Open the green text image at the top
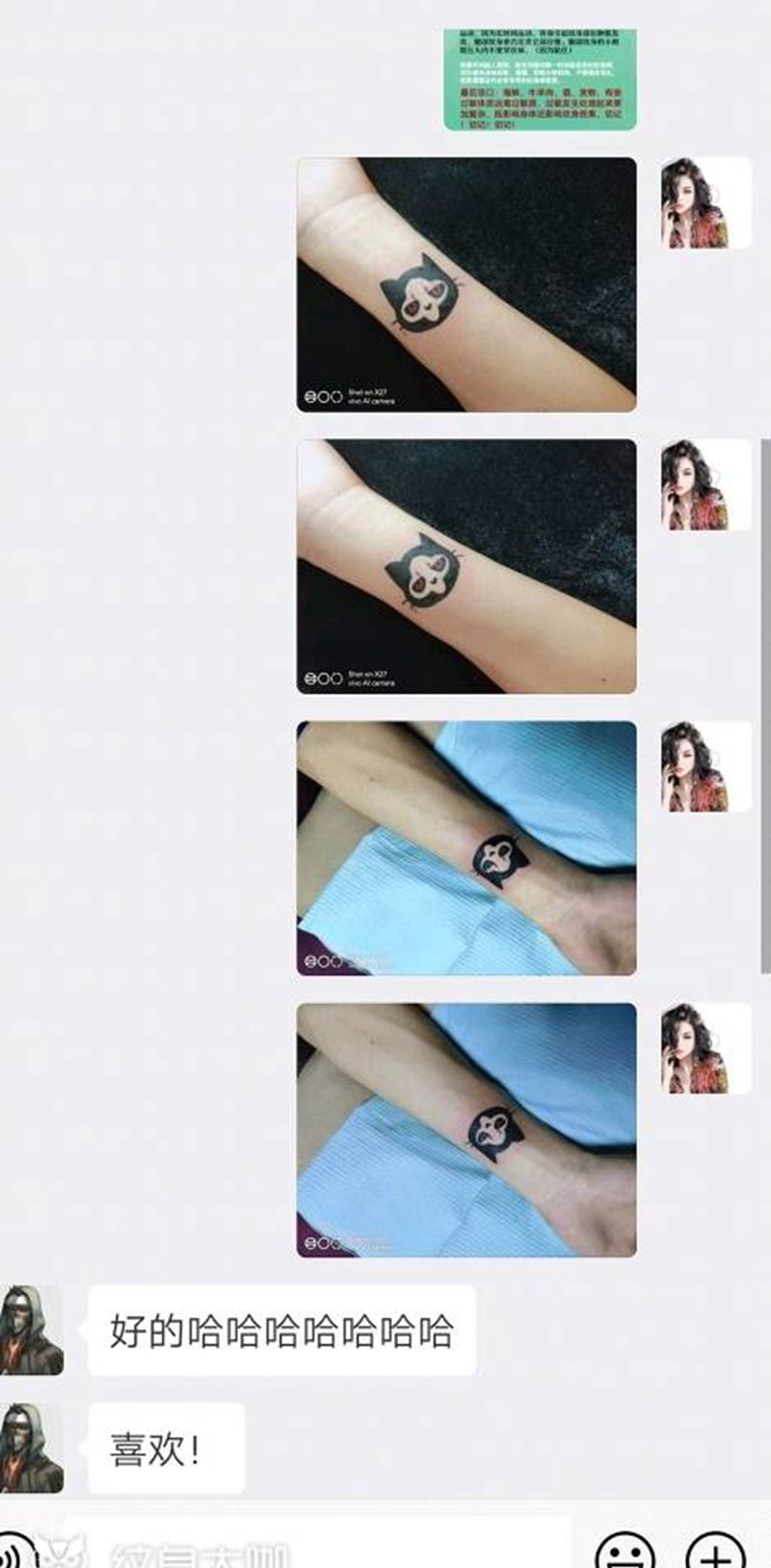 point(540,79)
